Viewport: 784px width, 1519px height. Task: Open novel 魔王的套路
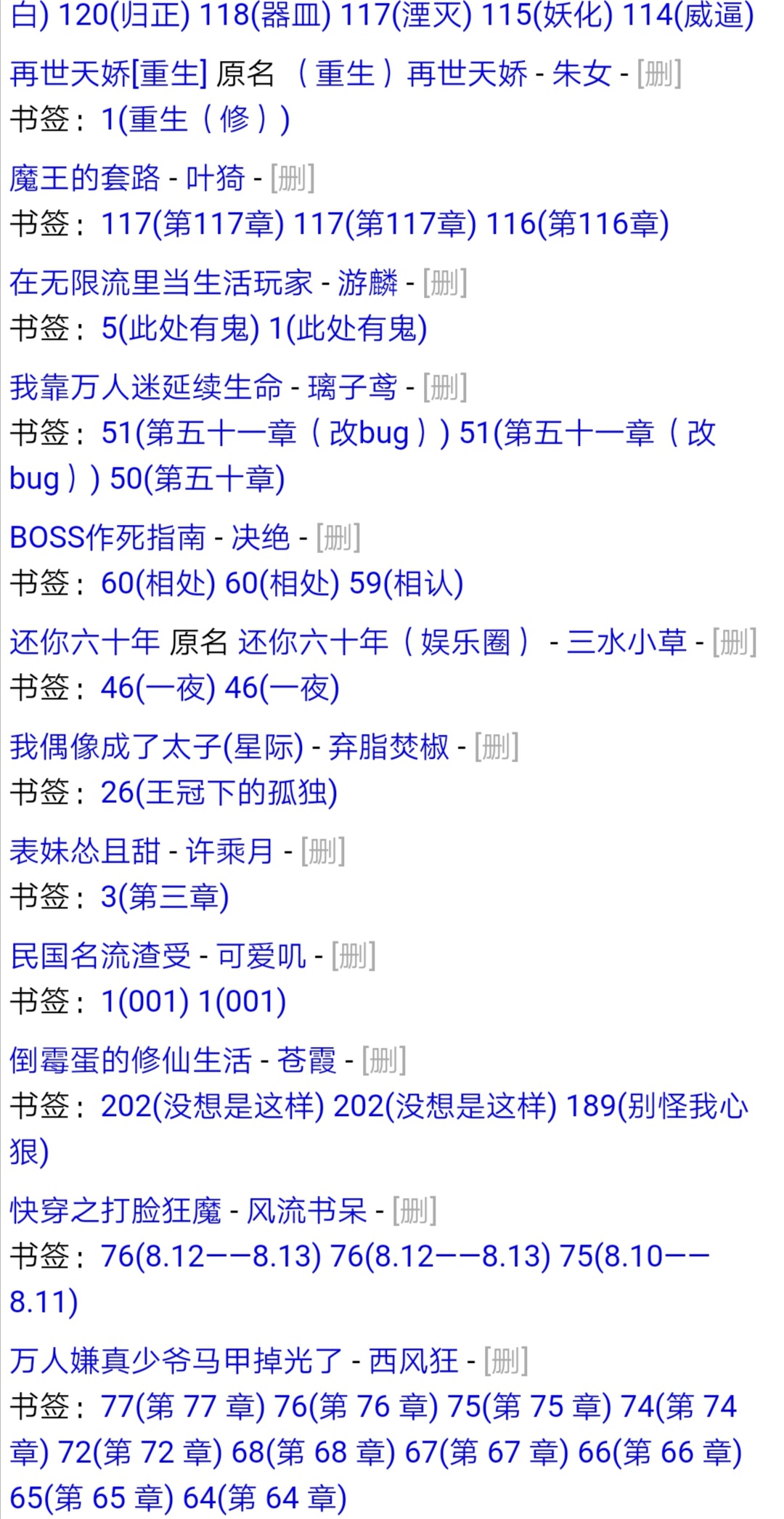click(84, 178)
